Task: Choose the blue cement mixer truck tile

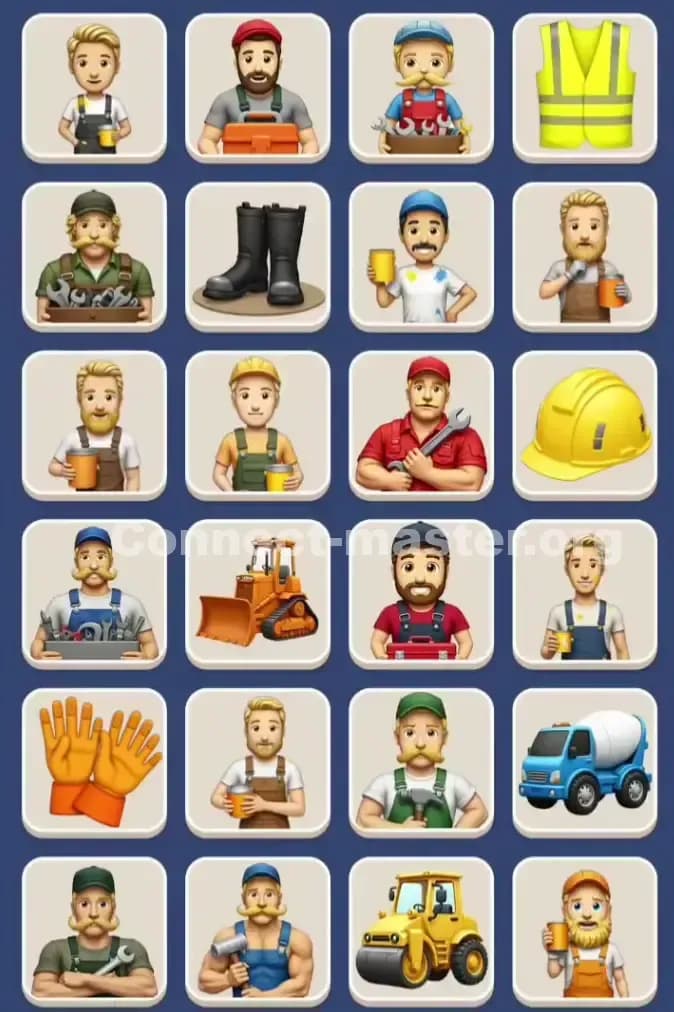Action: [585, 761]
